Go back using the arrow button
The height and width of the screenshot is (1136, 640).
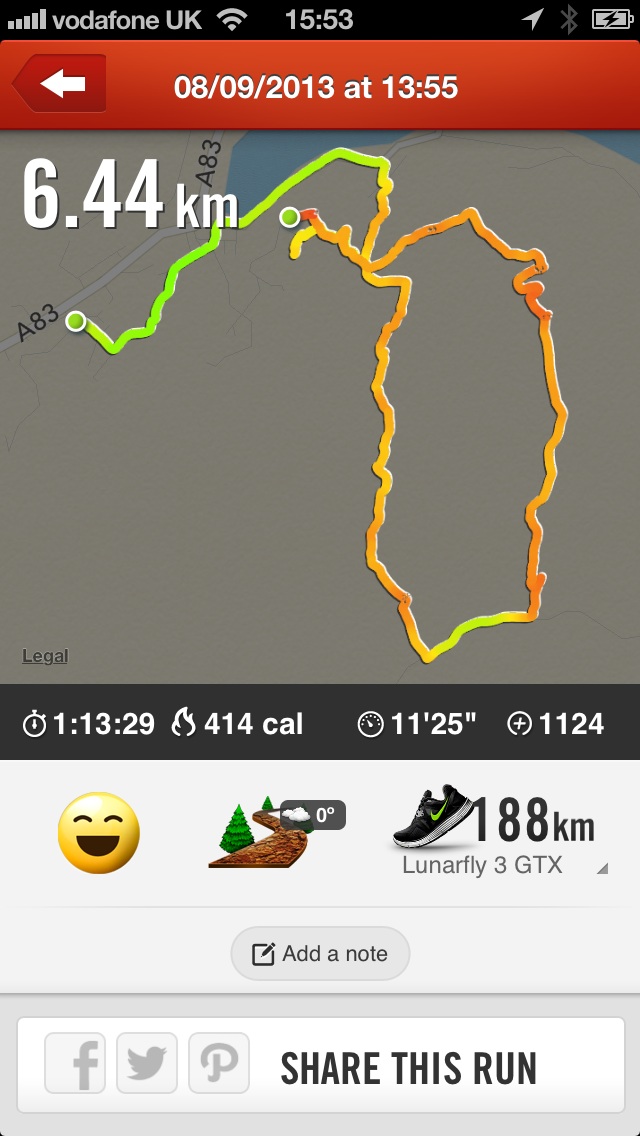tap(60, 85)
